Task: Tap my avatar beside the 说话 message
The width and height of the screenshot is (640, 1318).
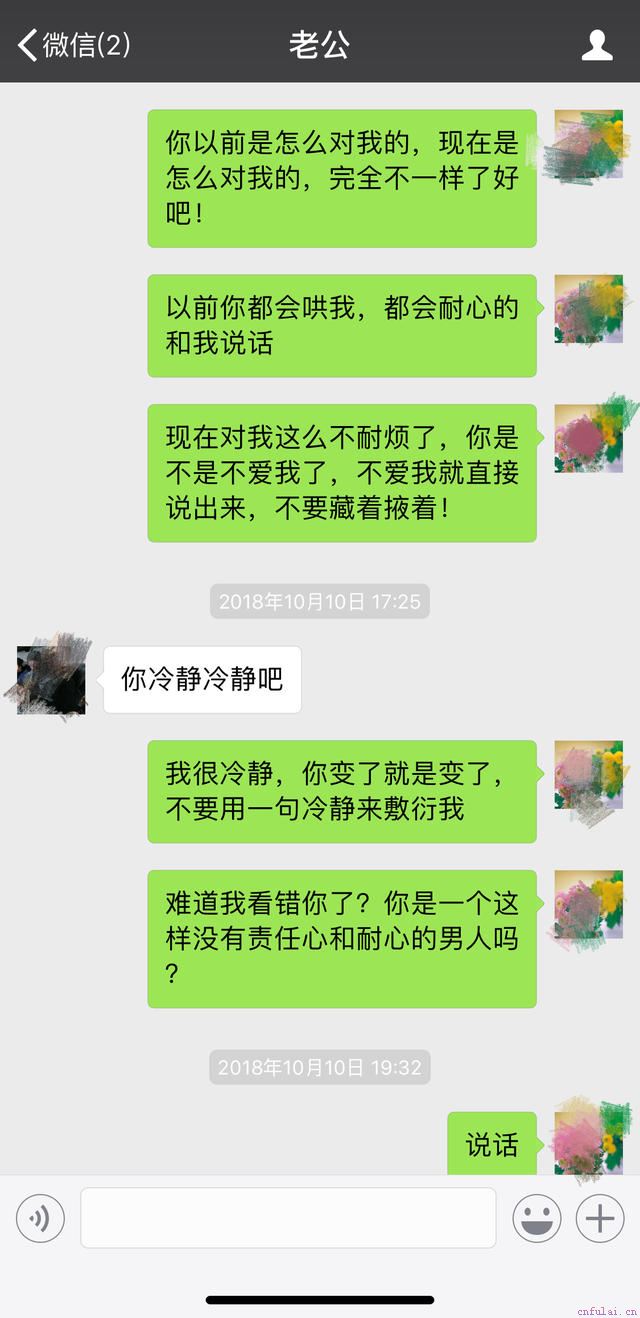Action: [x=589, y=1142]
